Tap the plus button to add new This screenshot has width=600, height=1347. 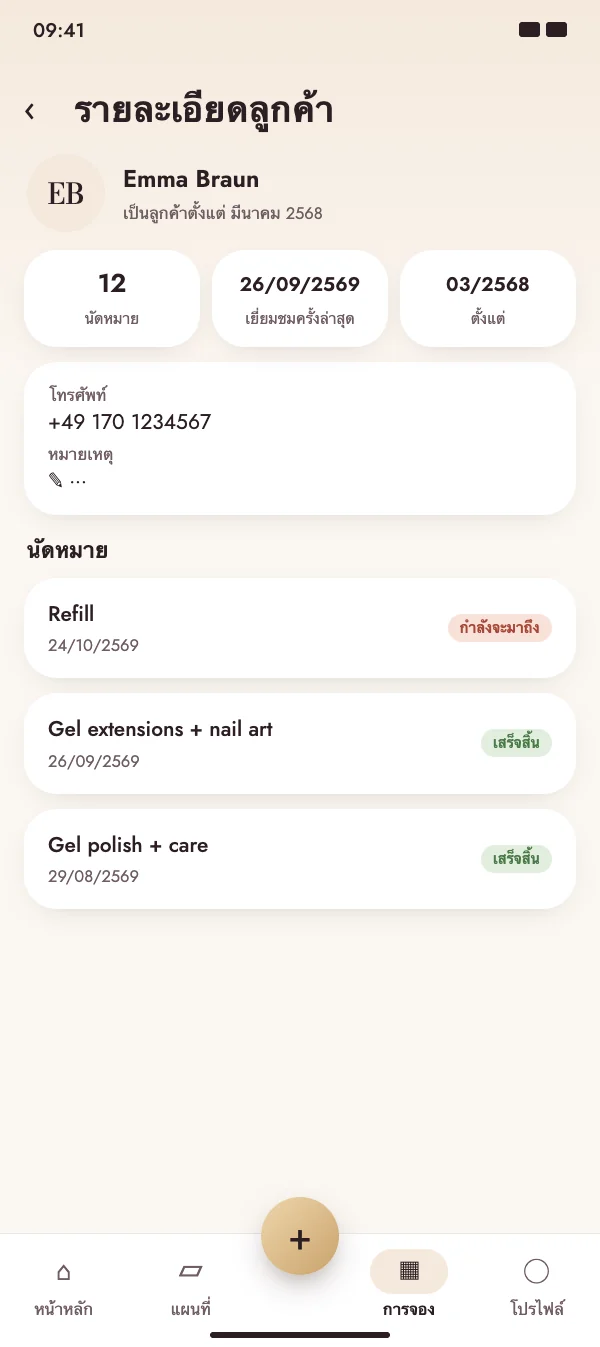point(300,1236)
